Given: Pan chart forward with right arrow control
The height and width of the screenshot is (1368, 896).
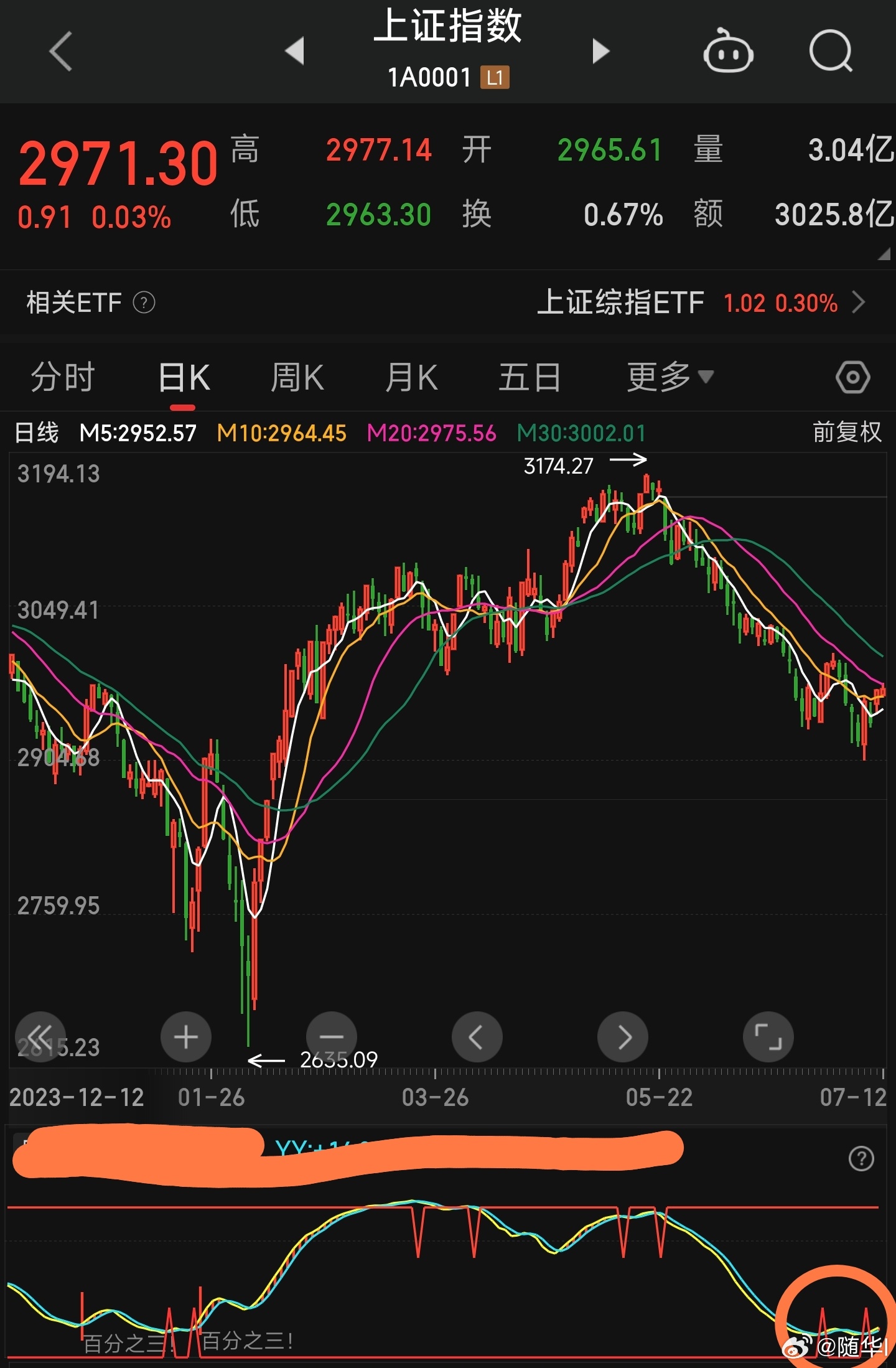Looking at the screenshot, I should coord(622,1037).
